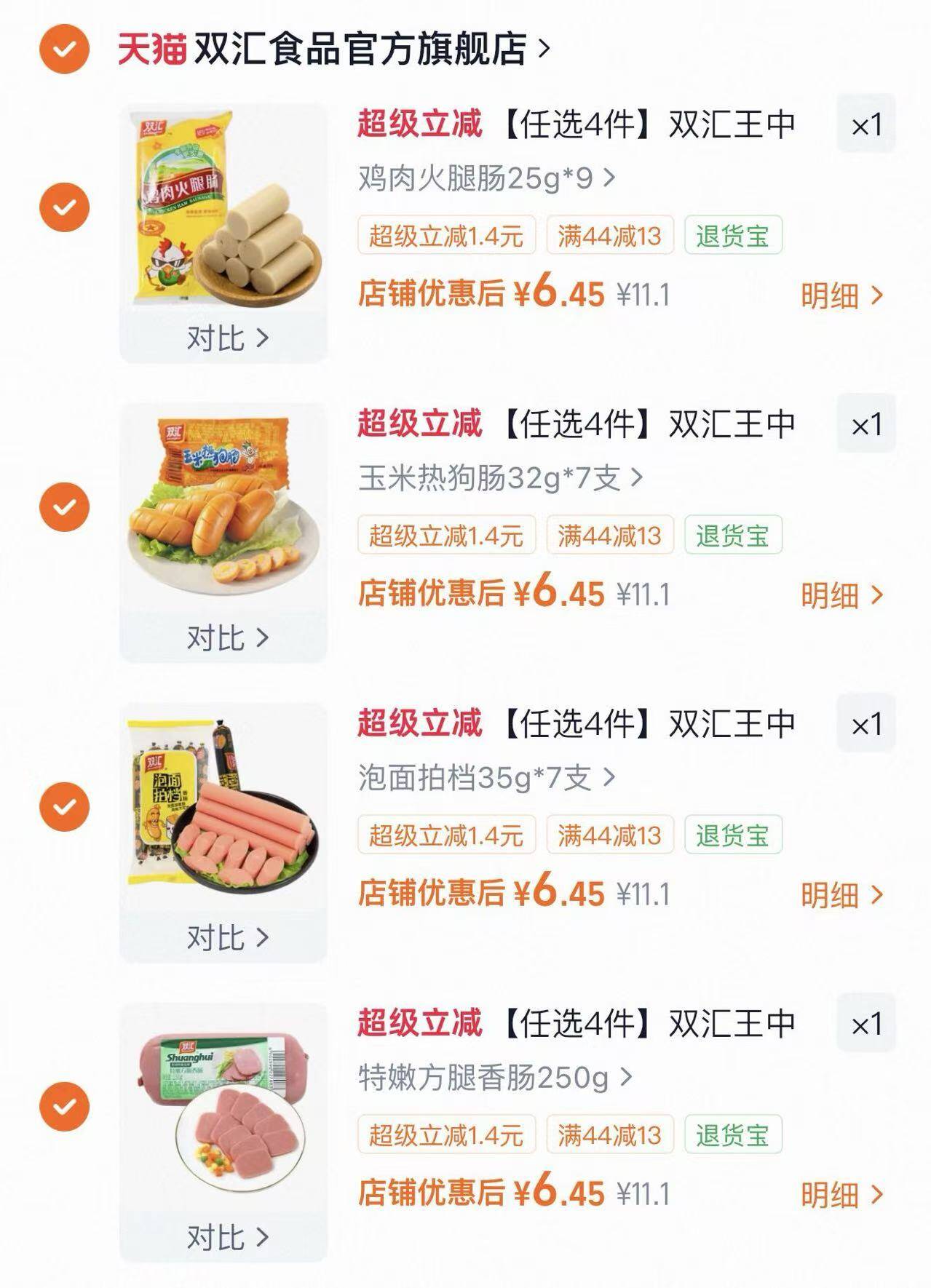Deselect the 鸡肉火腿肠25g*9 item
This screenshot has height=1288, width=931.
(64, 207)
